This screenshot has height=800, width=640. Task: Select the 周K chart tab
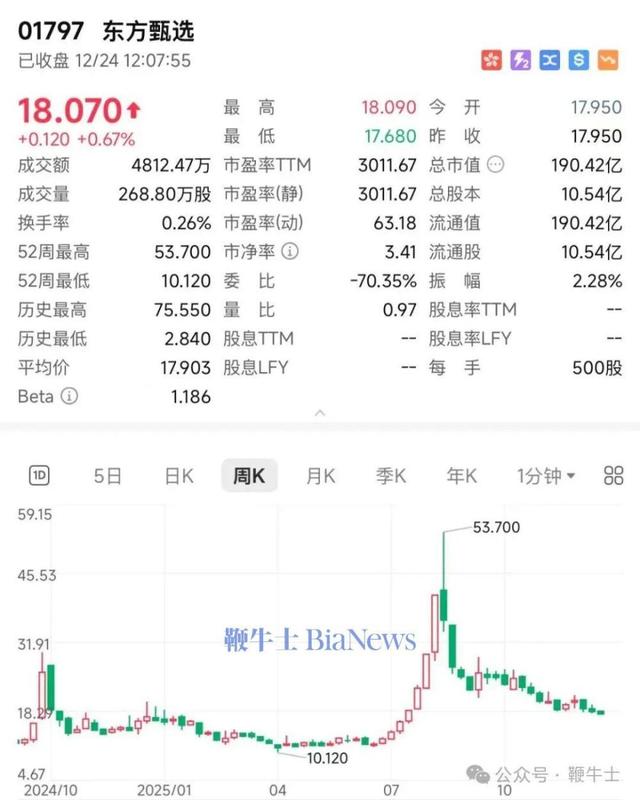[x=248, y=477]
